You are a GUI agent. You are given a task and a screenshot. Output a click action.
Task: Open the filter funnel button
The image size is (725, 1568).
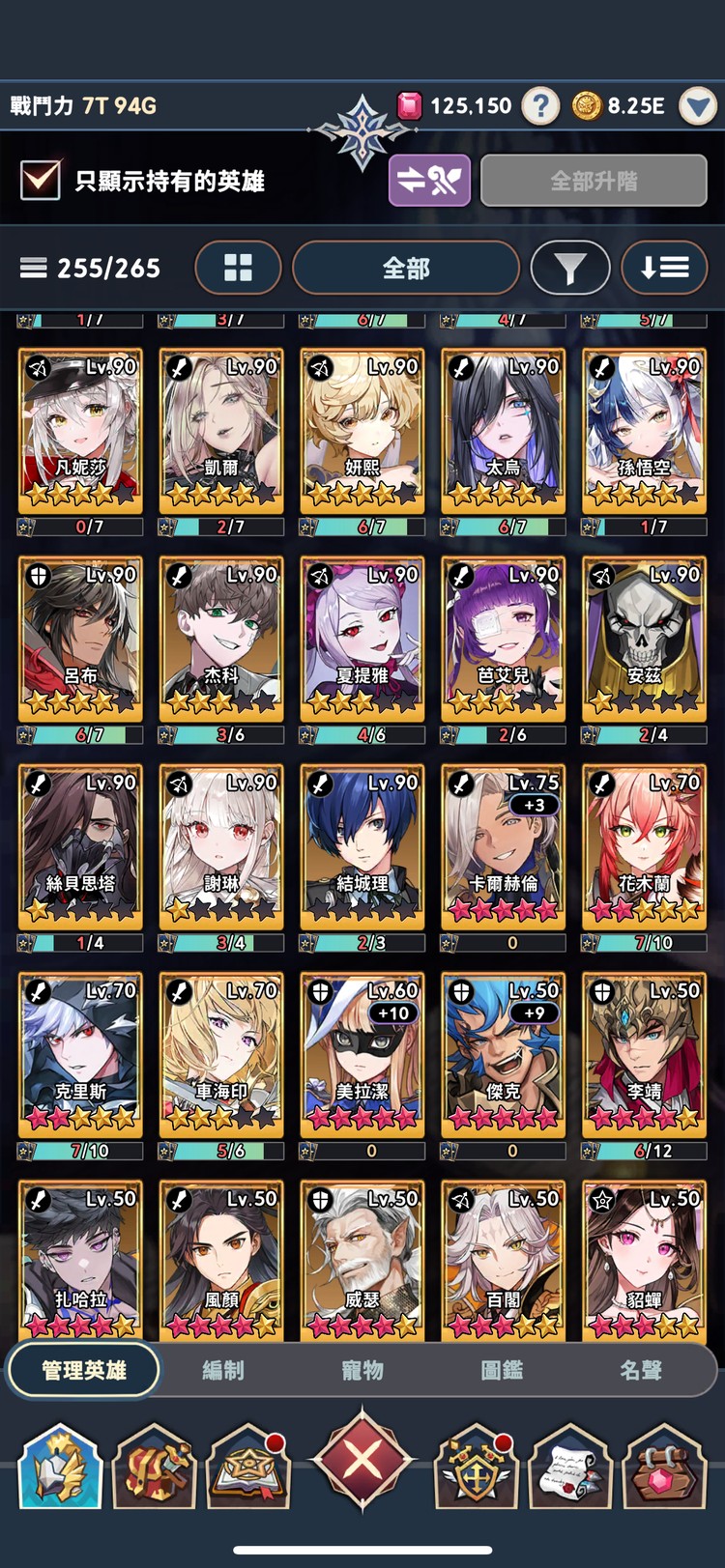click(x=569, y=268)
